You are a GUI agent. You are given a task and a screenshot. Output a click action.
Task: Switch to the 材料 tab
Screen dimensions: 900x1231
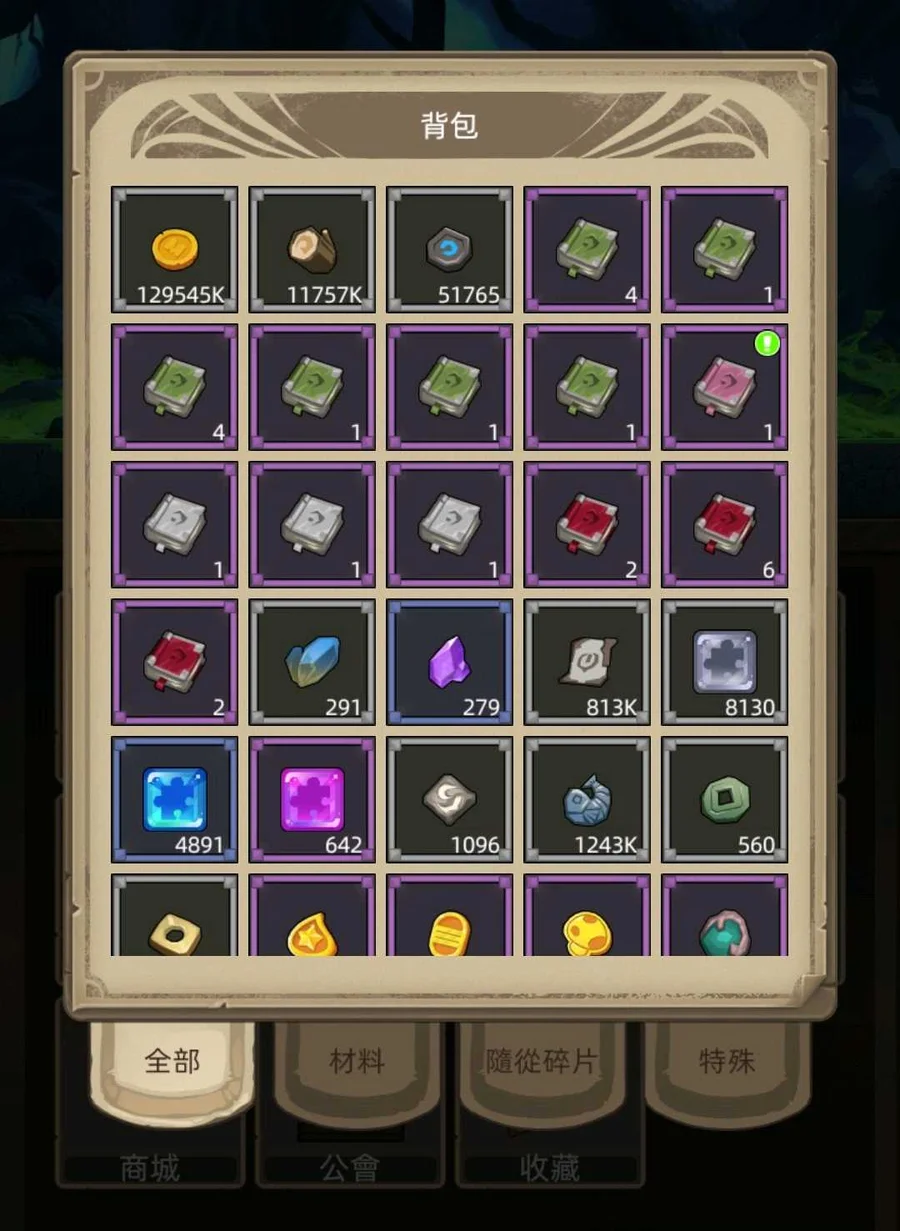pos(357,1062)
